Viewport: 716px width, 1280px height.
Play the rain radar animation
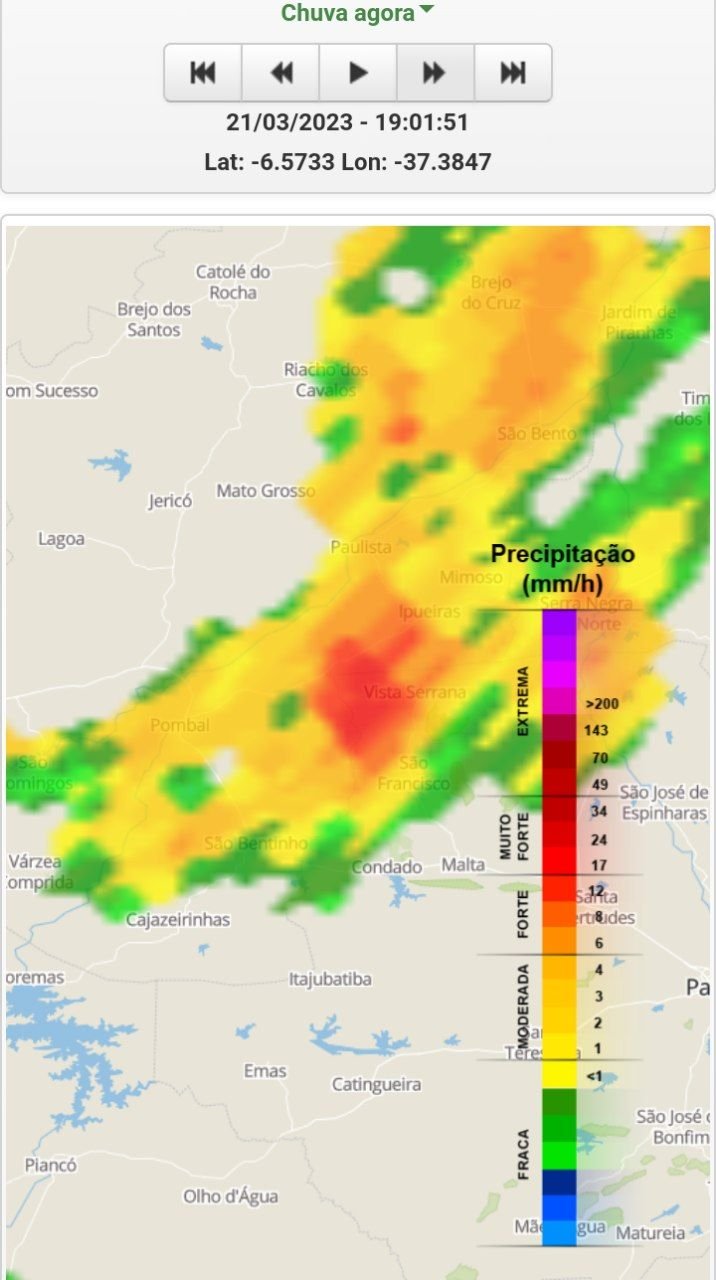tap(358, 72)
